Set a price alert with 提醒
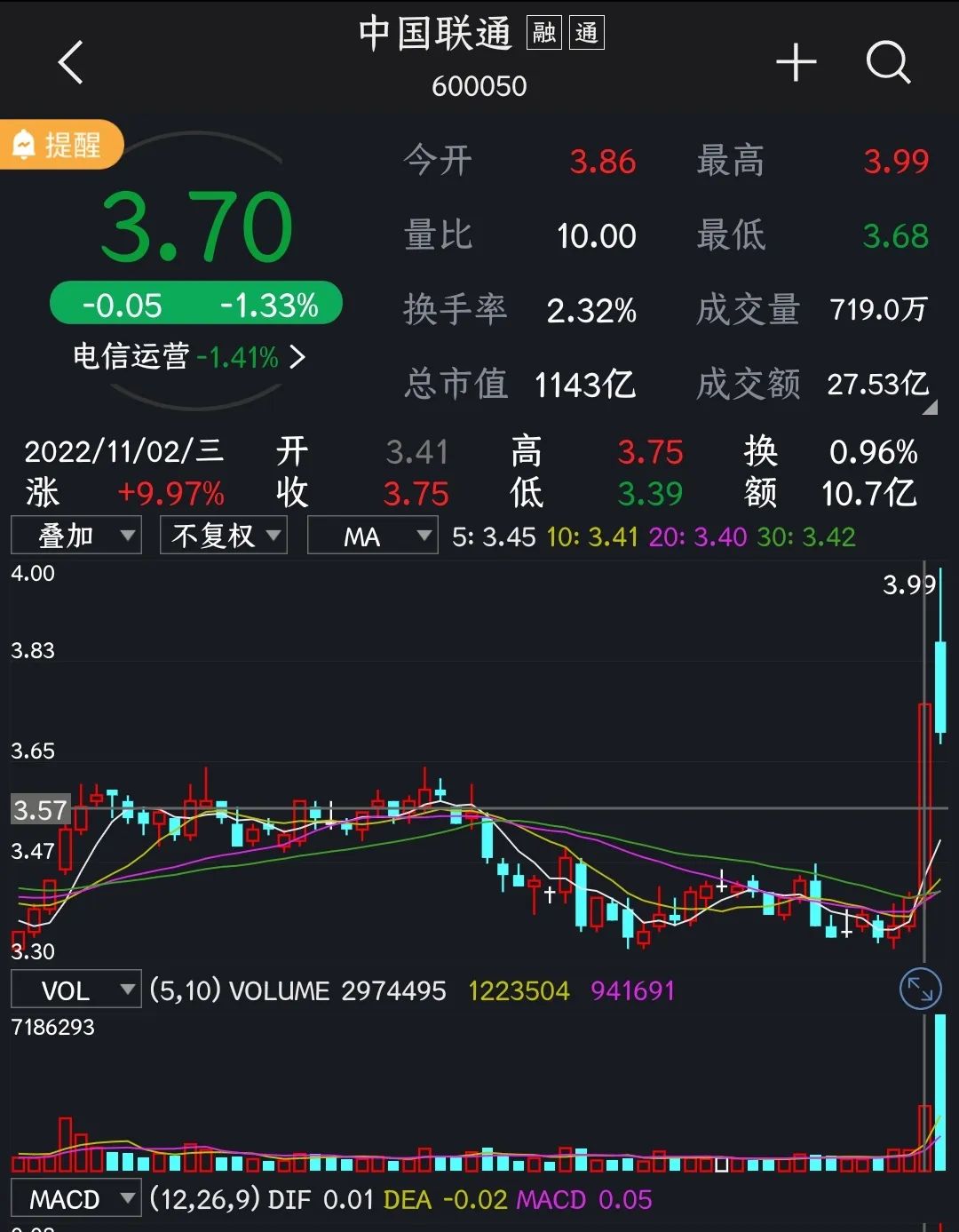This screenshot has height=1232, width=959. (x=61, y=145)
